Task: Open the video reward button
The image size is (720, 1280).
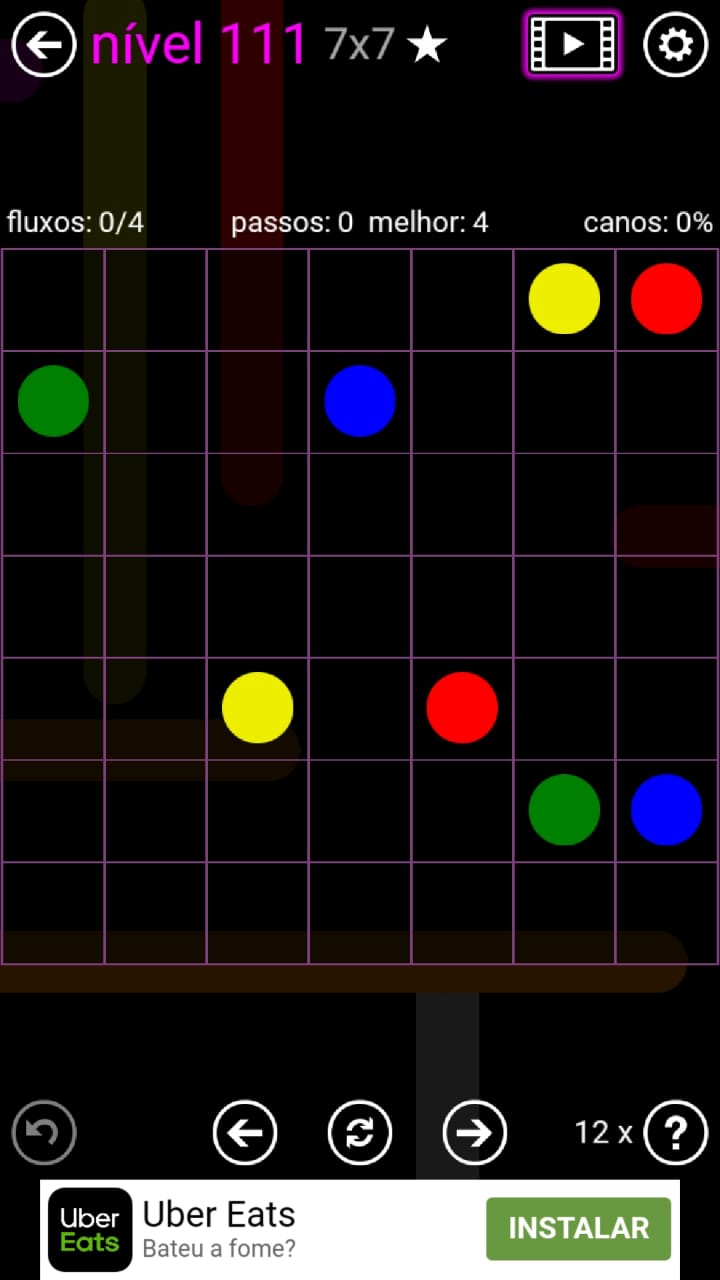Action: tap(572, 45)
